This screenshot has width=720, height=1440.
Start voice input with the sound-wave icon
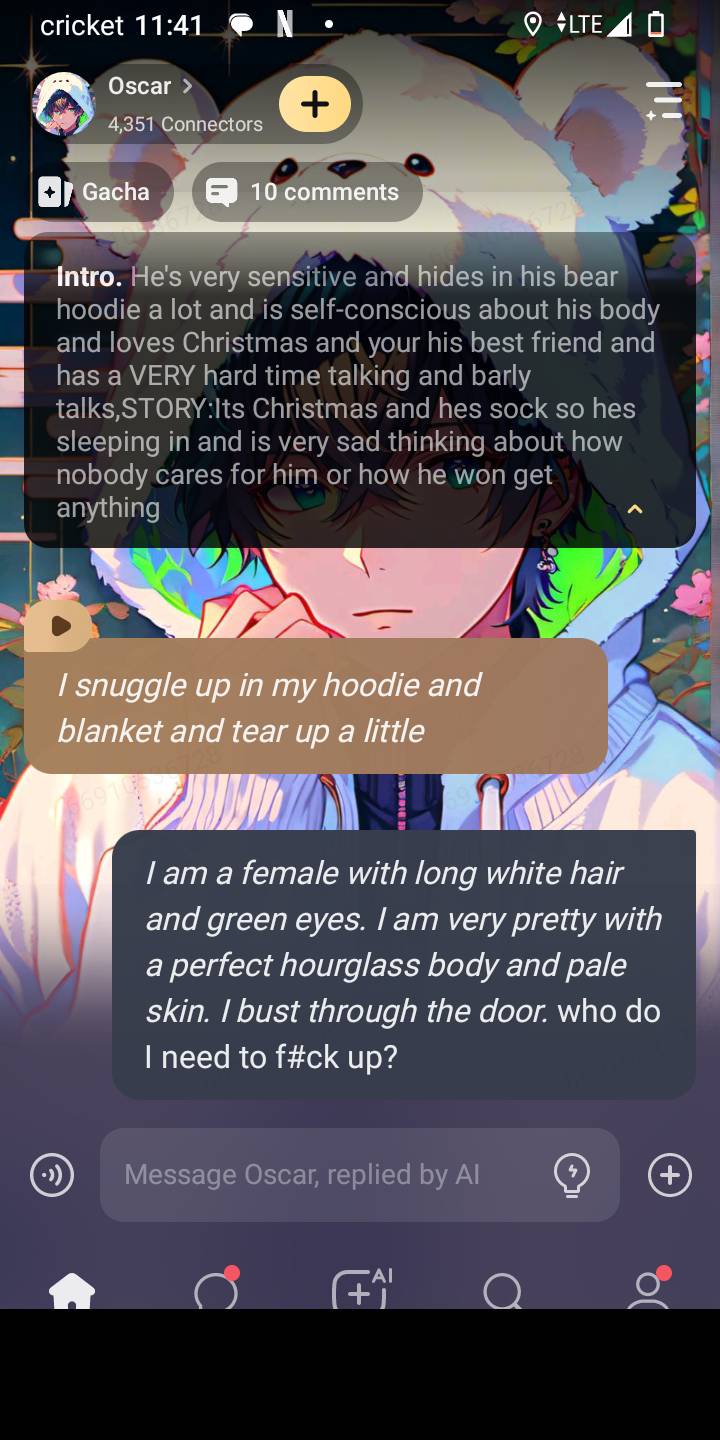pos(52,1175)
